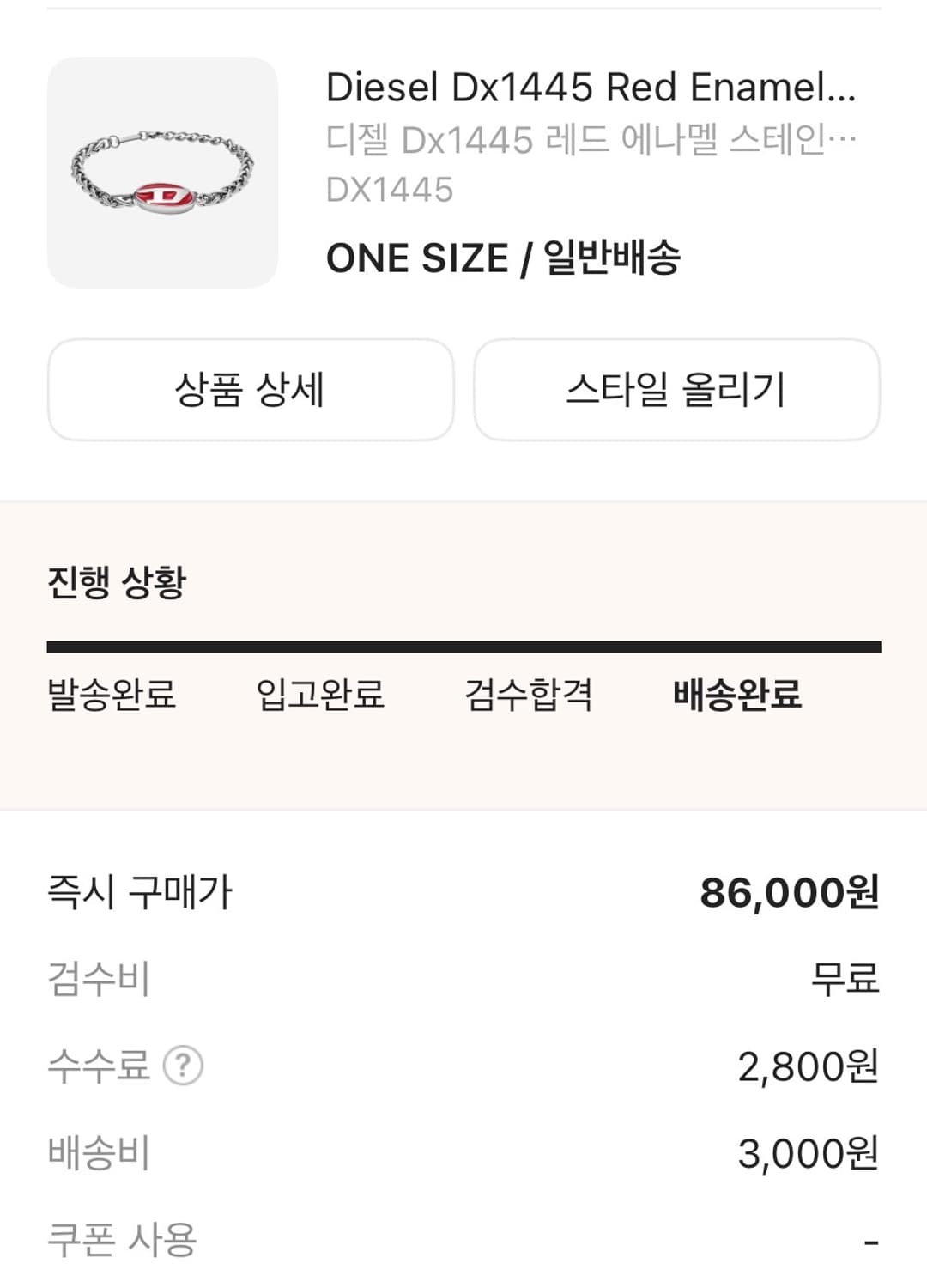Viewport: 927px width, 1288px height.
Task: Click the 검수비 무료 label
Action: (x=845, y=981)
